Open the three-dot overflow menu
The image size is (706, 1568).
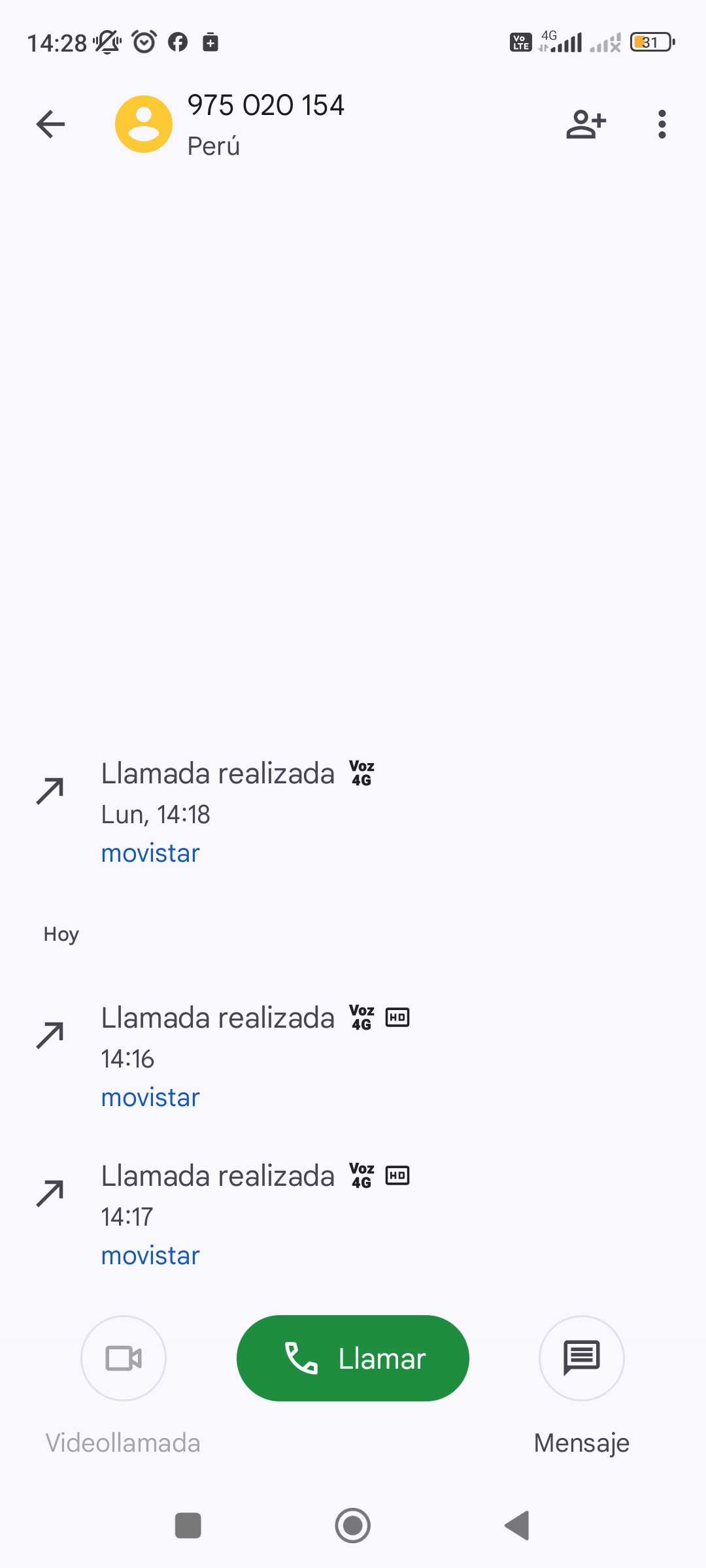click(x=662, y=124)
